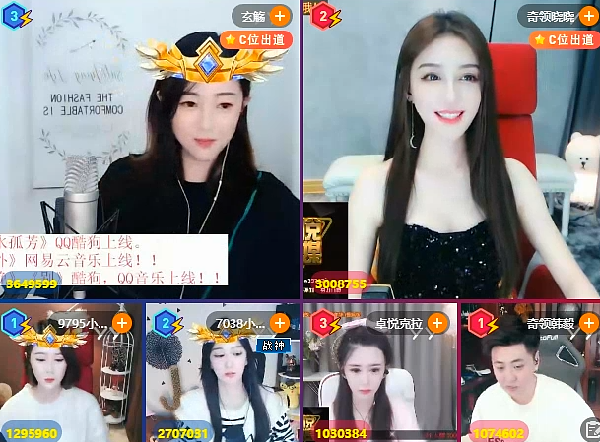Image resolution: width=600 pixels, height=442 pixels.
Task: Follow streamer 9795小… with the plus icon
Action: pos(122,322)
